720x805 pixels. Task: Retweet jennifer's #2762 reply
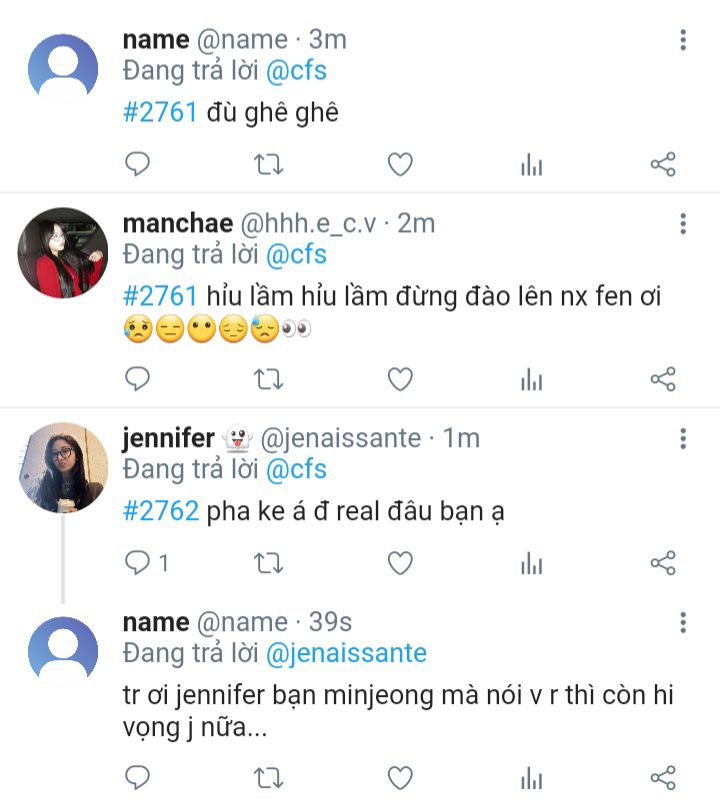click(x=269, y=563)
